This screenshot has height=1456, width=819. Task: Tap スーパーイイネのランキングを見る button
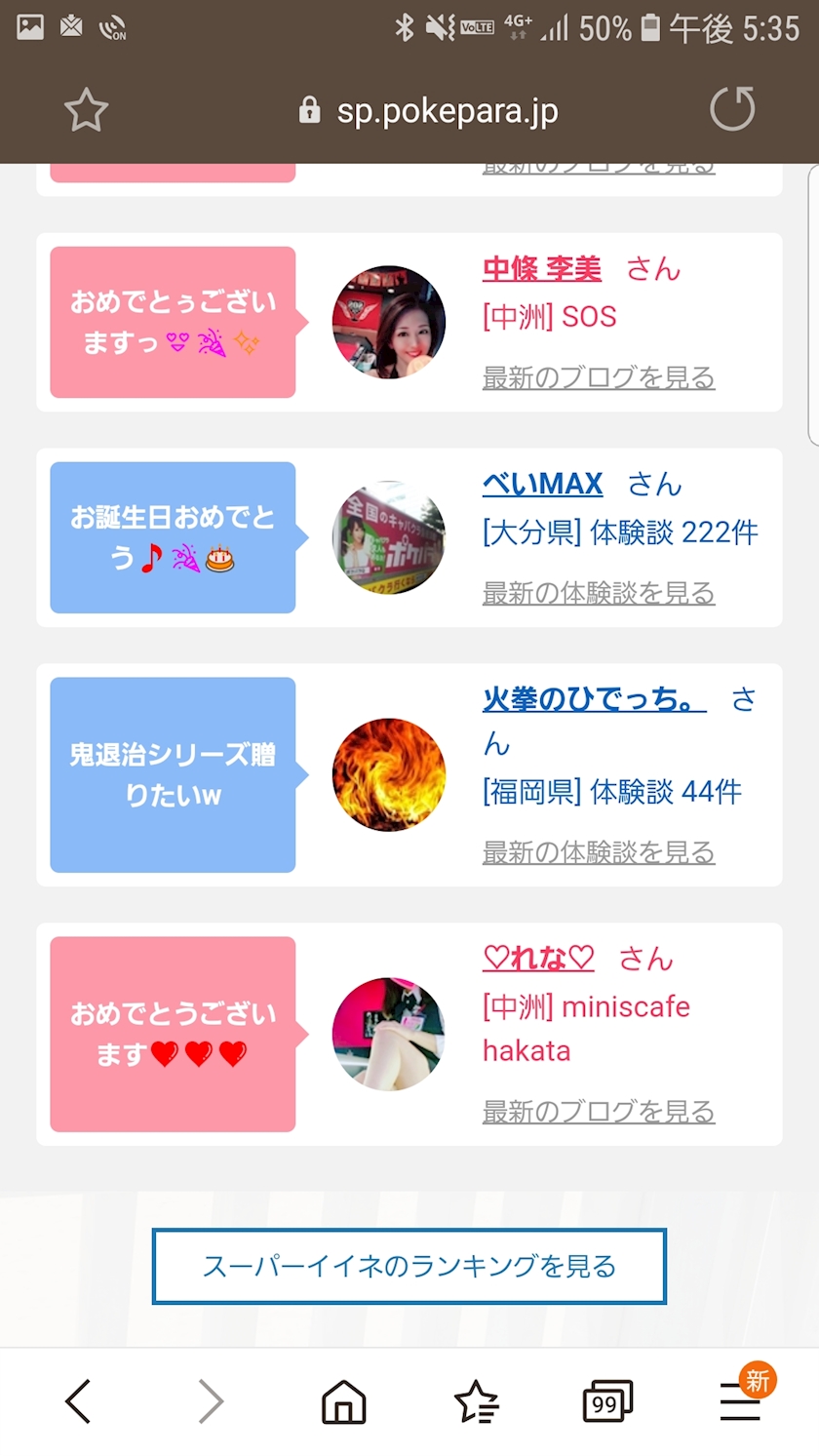point(409,1266)
